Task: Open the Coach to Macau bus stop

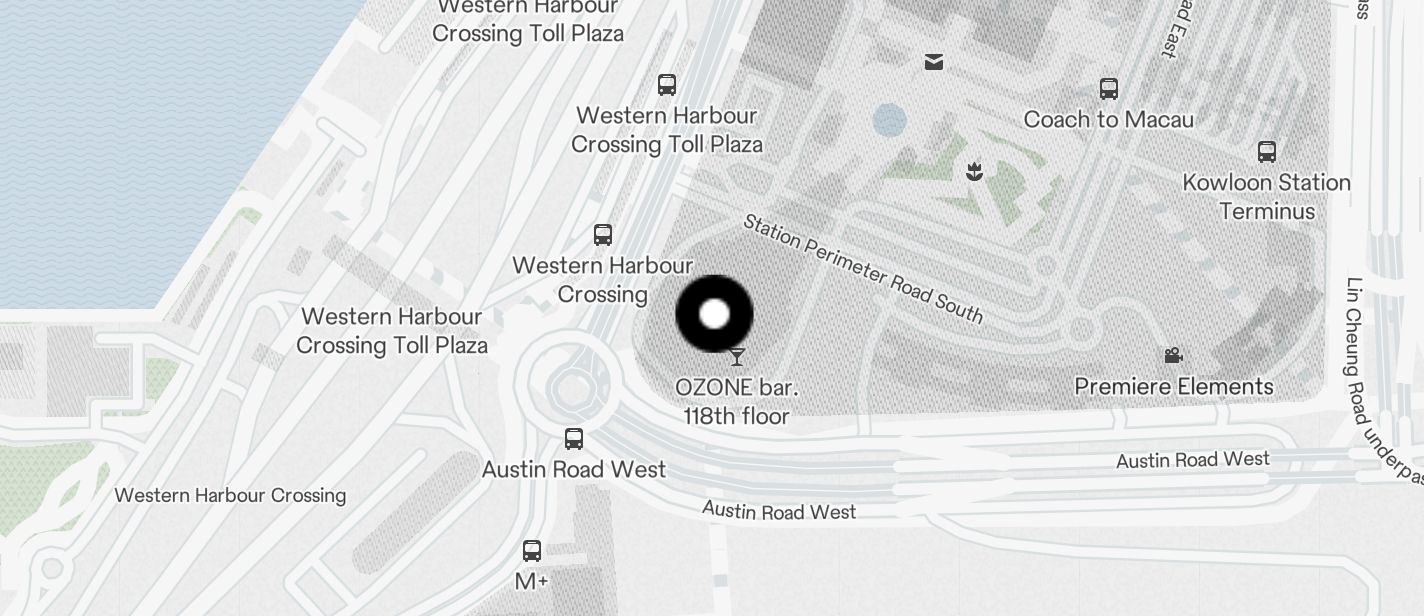Action: pyautogui.click(x=1108, y=88)
